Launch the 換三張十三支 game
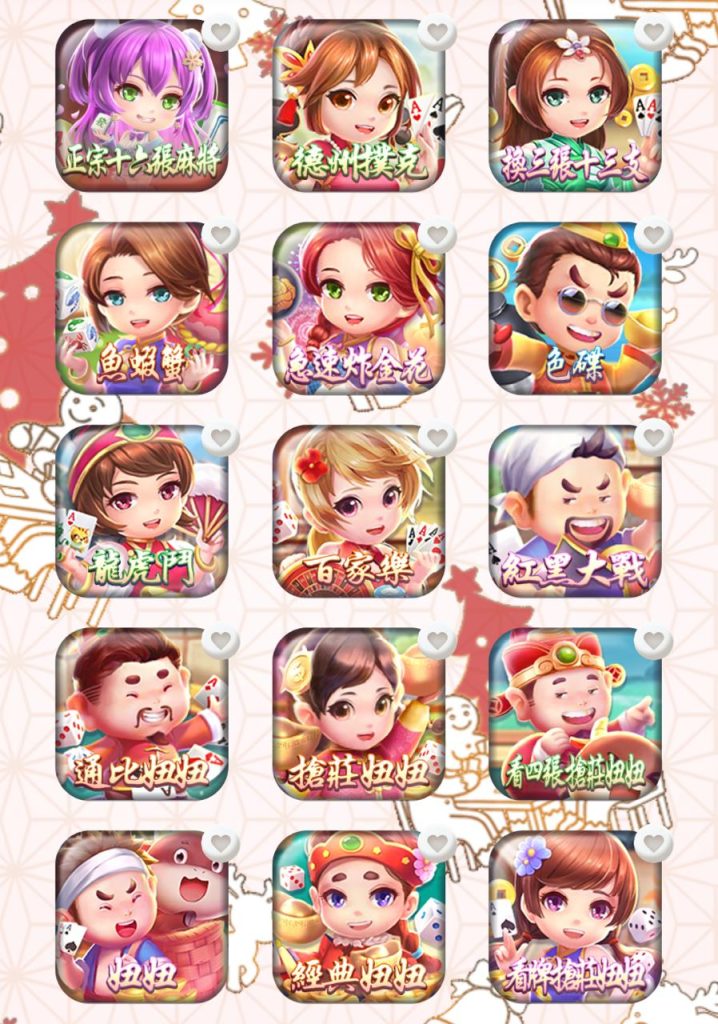The width and height of the screenshot is (718, 1024). click(575, 106)
